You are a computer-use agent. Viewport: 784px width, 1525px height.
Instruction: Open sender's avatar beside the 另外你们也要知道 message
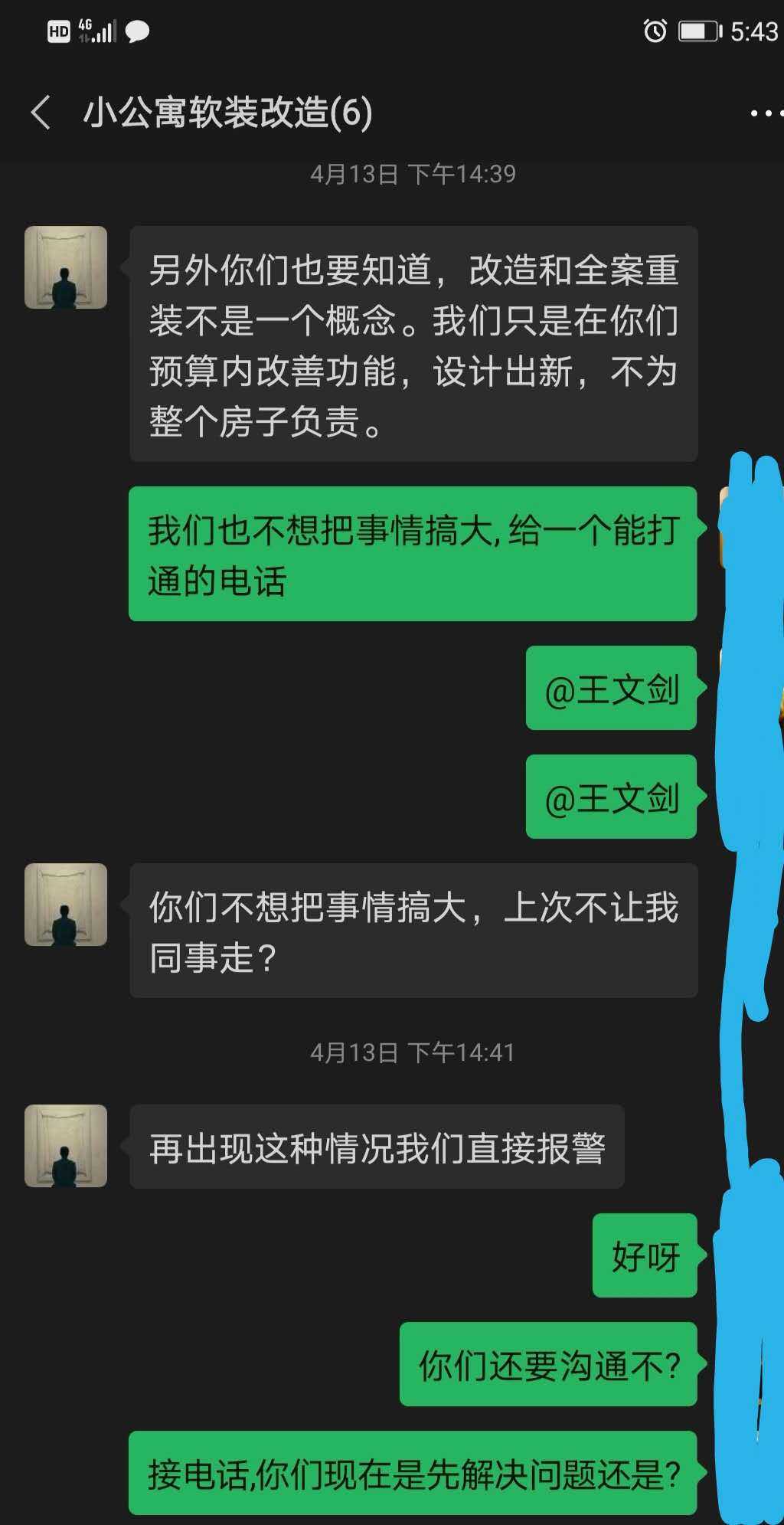pyautogui.click(x=66, y=267)
